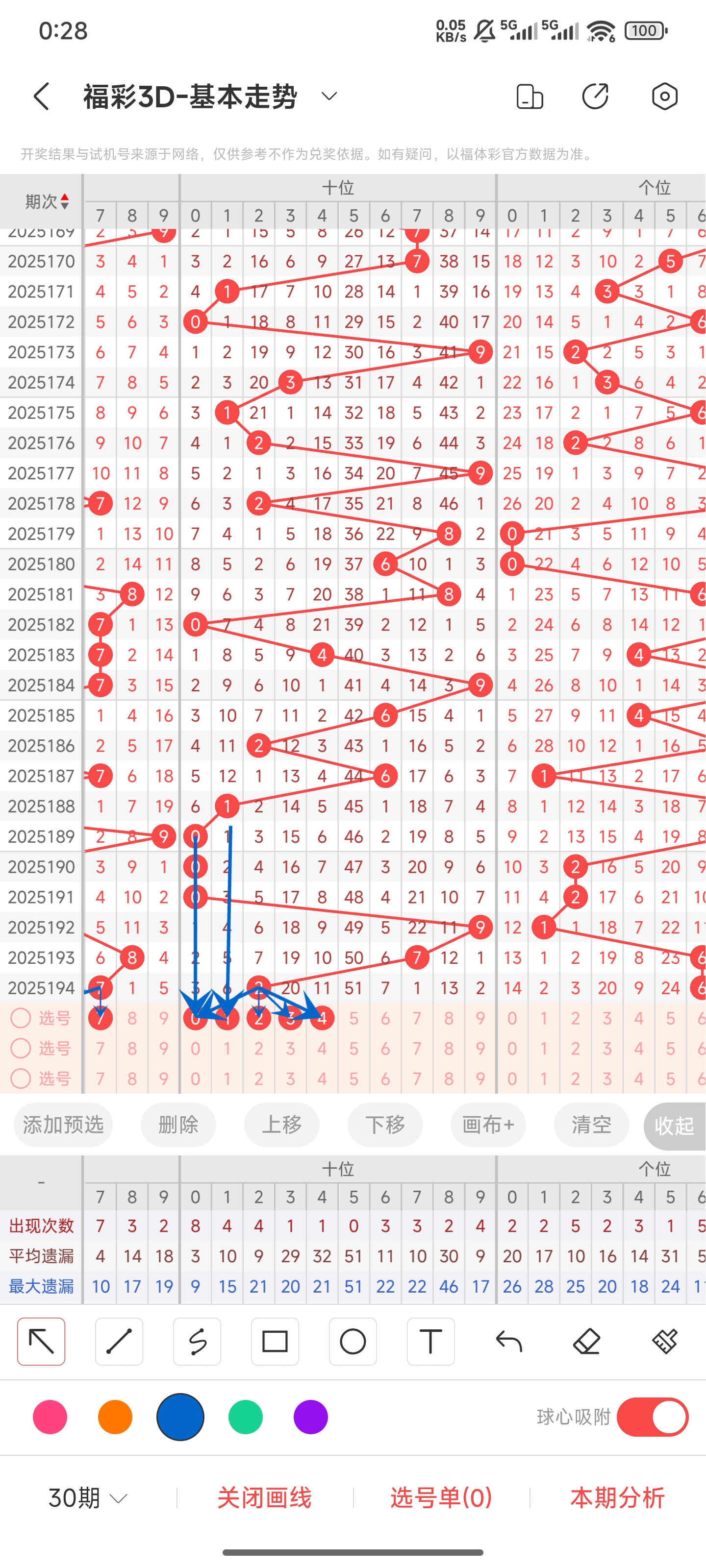The image size is (706, 1568).
Task: Turn off 球心吸附 switch
Action: [653, 1417]
